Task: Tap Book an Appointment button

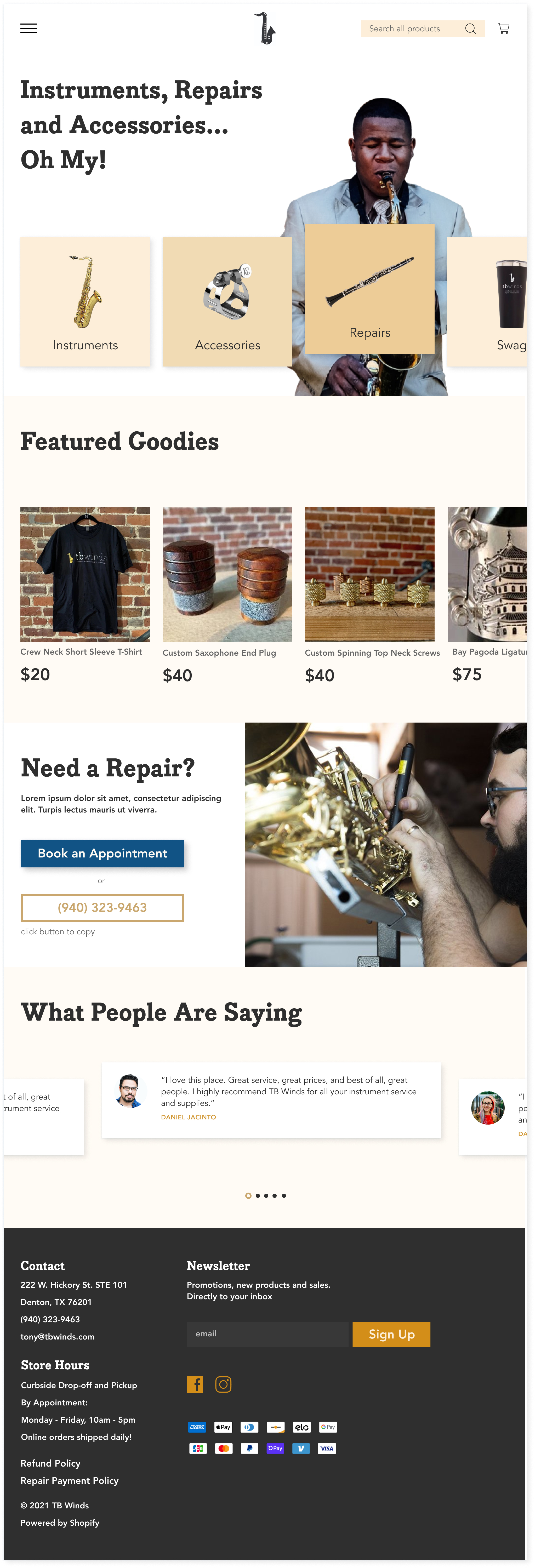Action: (x=102, y=853)
